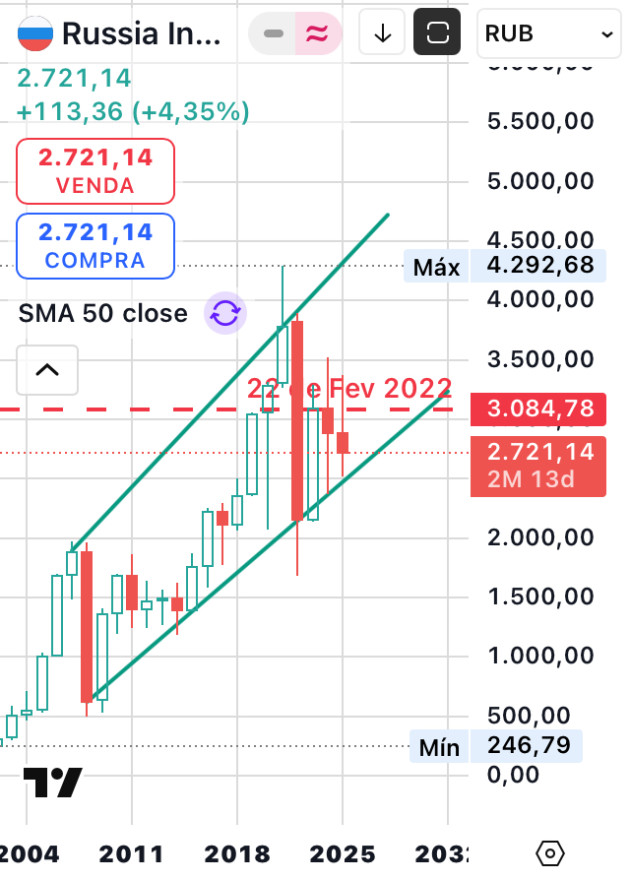Screen dimensions: 630x880
Task: Tap the down arrow button
Action: pyautogui.click(x=382, y=34)
